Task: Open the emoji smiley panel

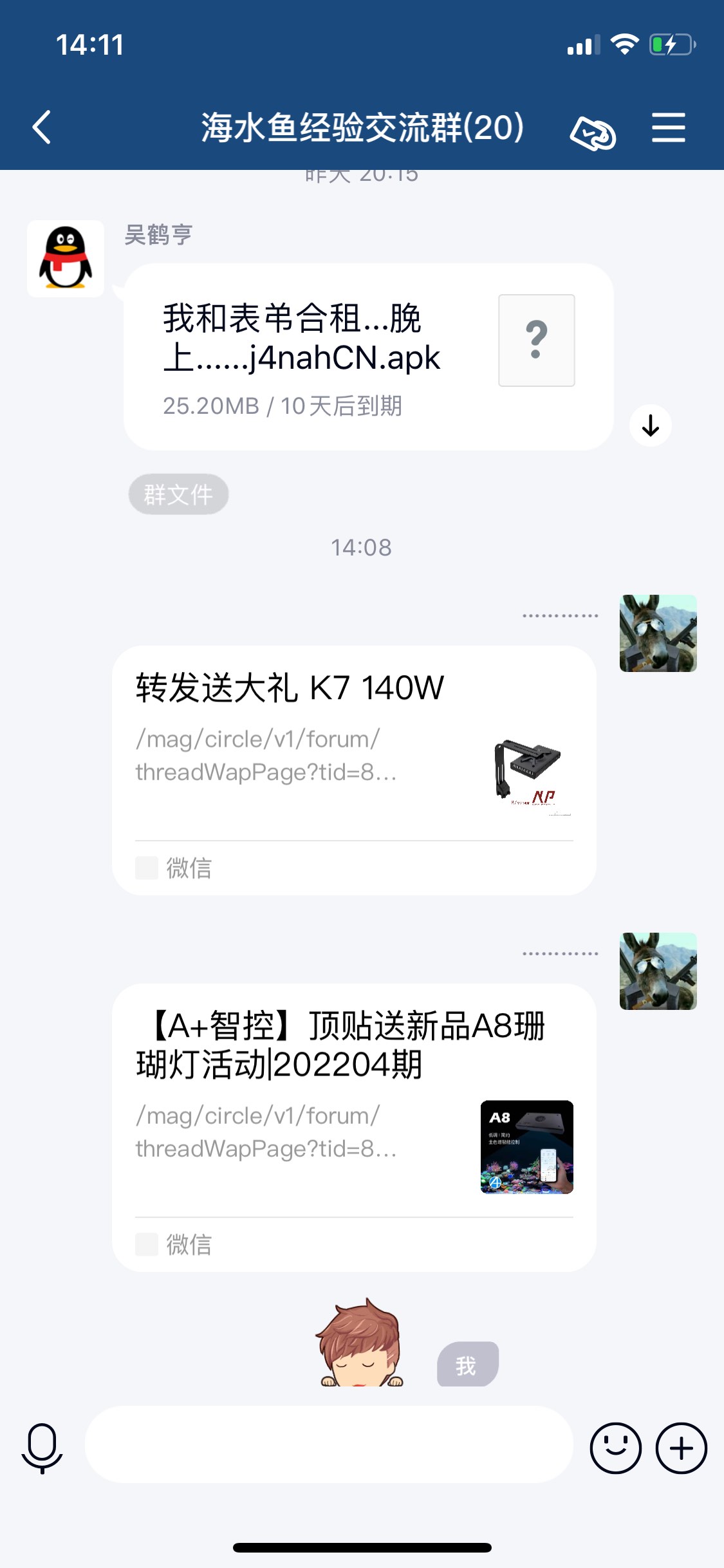Action: [x=615, y=1448]
